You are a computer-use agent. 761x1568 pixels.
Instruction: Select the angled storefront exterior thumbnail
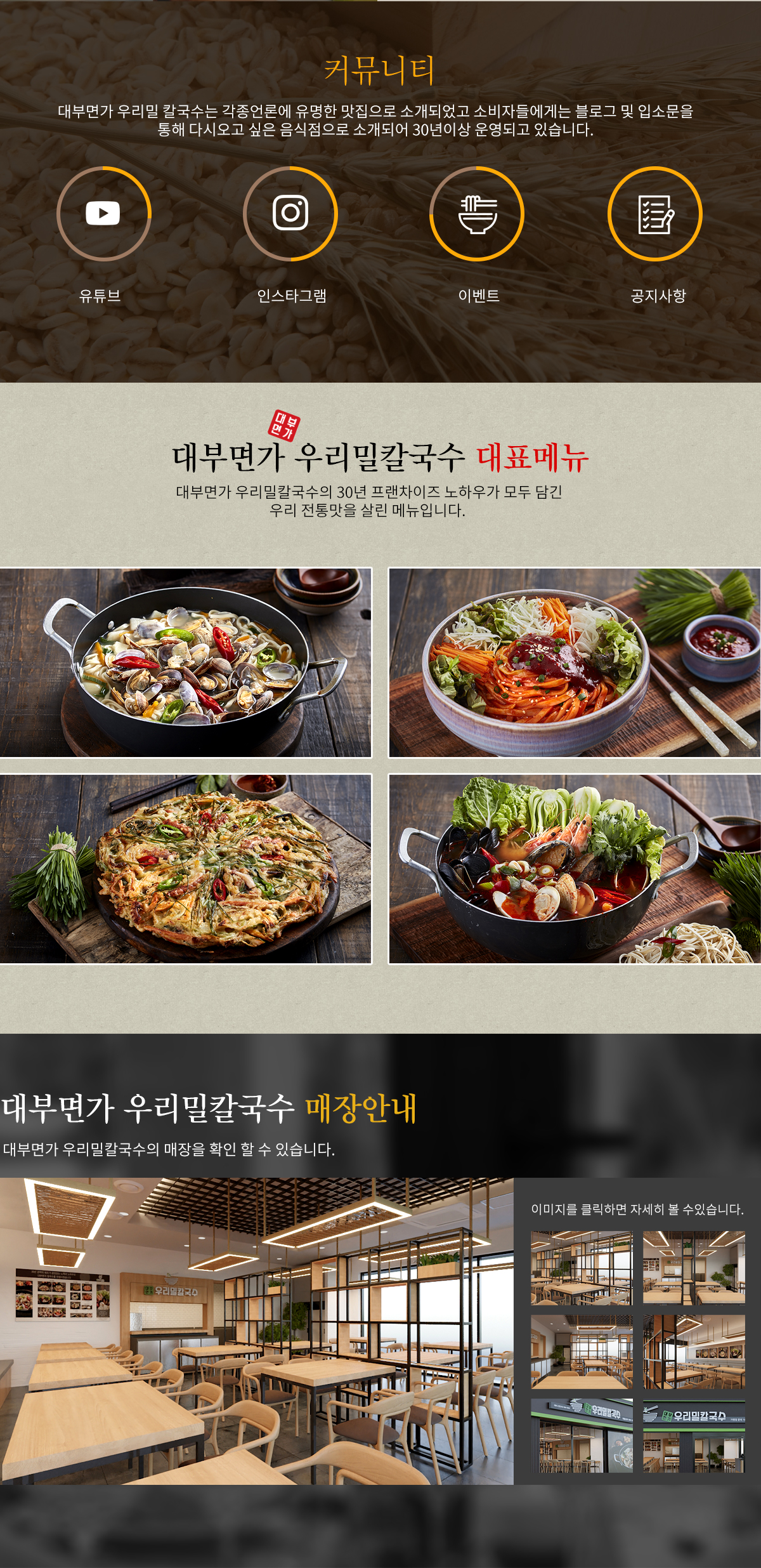coord(582,1435)
